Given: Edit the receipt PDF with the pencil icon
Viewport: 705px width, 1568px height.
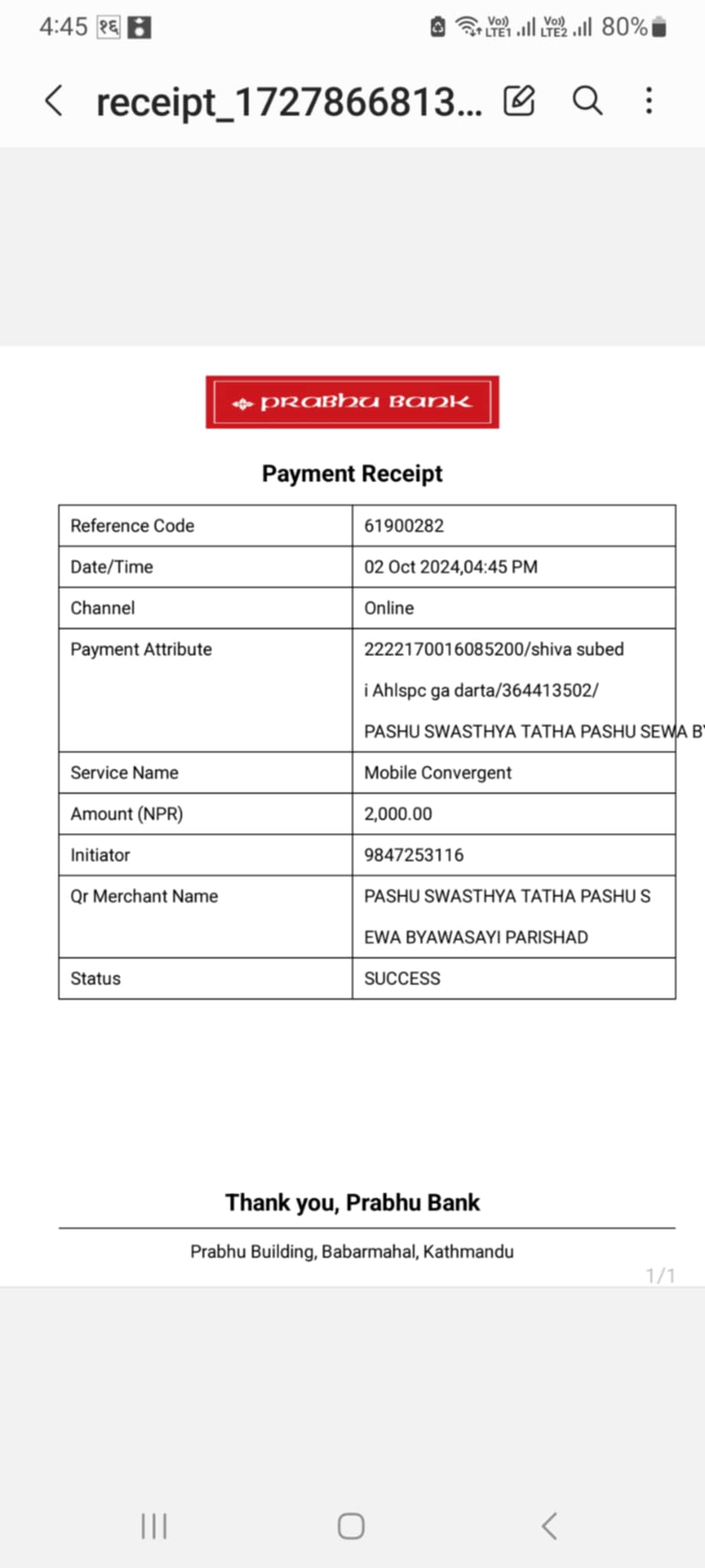Looking at the screenshot, I should coord(519,100).
